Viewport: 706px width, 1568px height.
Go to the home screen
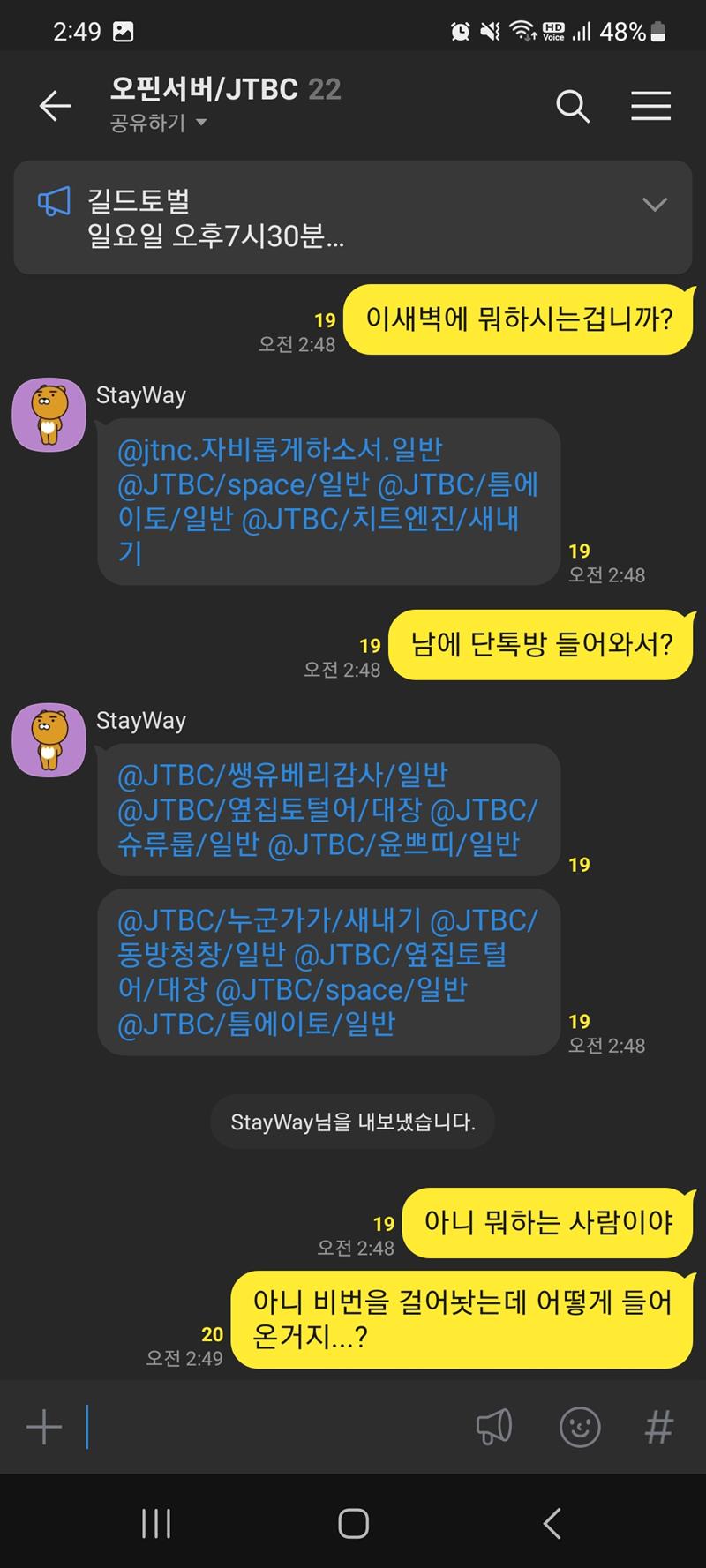tap(353, 1523)
